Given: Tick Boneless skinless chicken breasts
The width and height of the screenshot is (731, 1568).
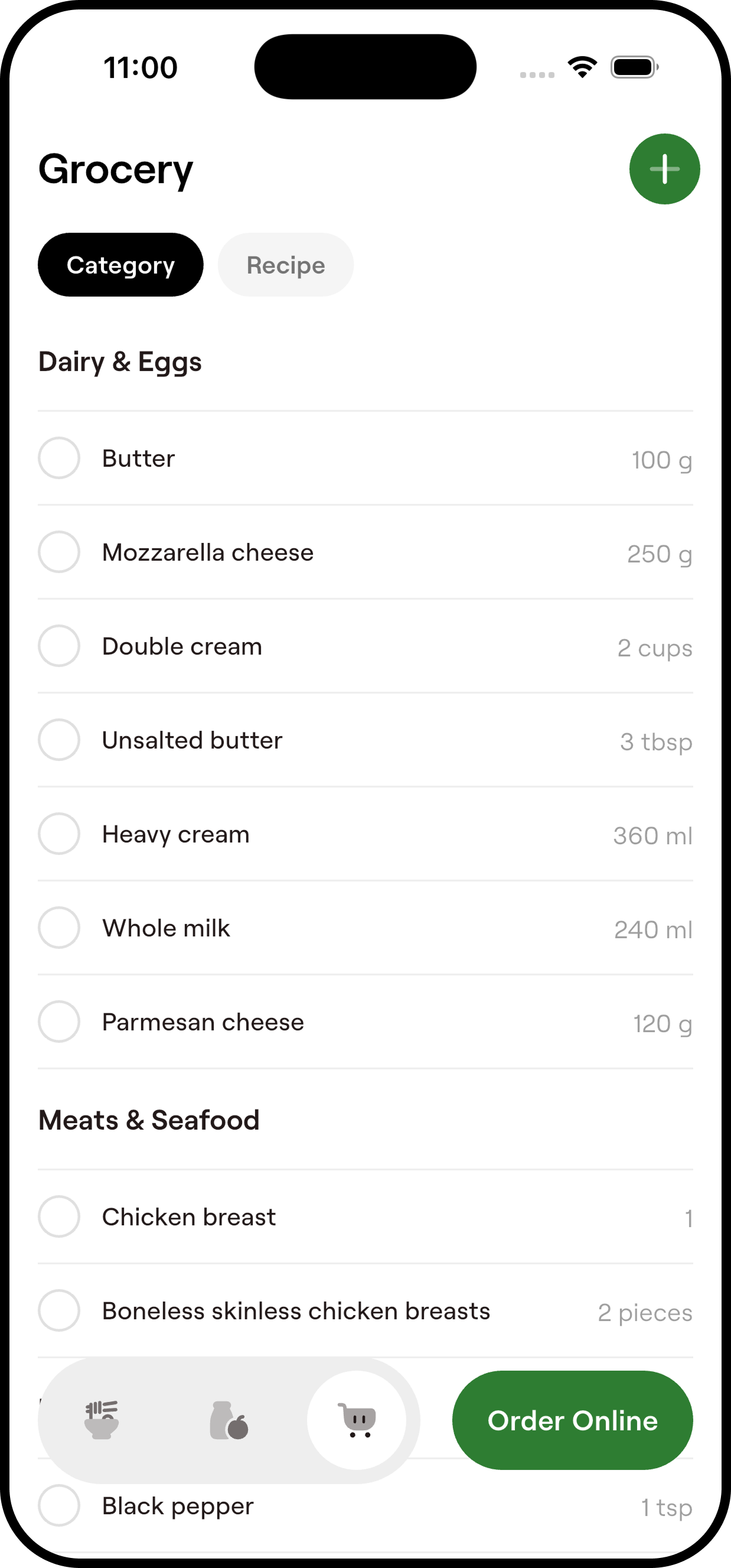Looking at the screenshot, I should point(59,1310).
